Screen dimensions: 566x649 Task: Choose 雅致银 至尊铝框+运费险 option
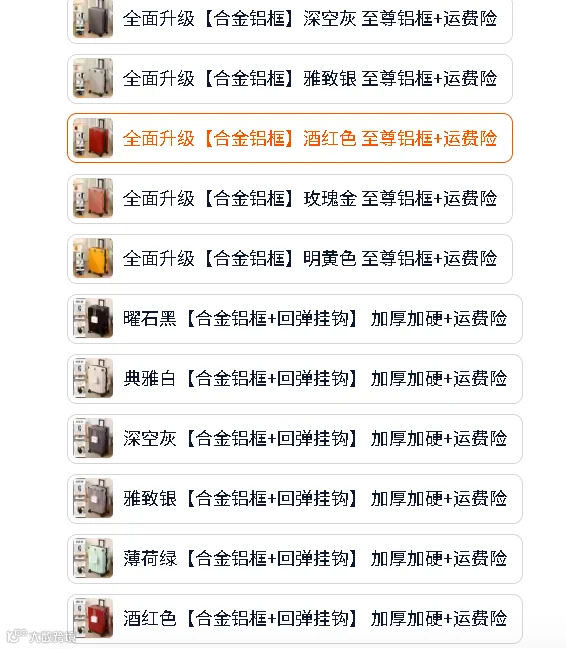click(290, 79)
